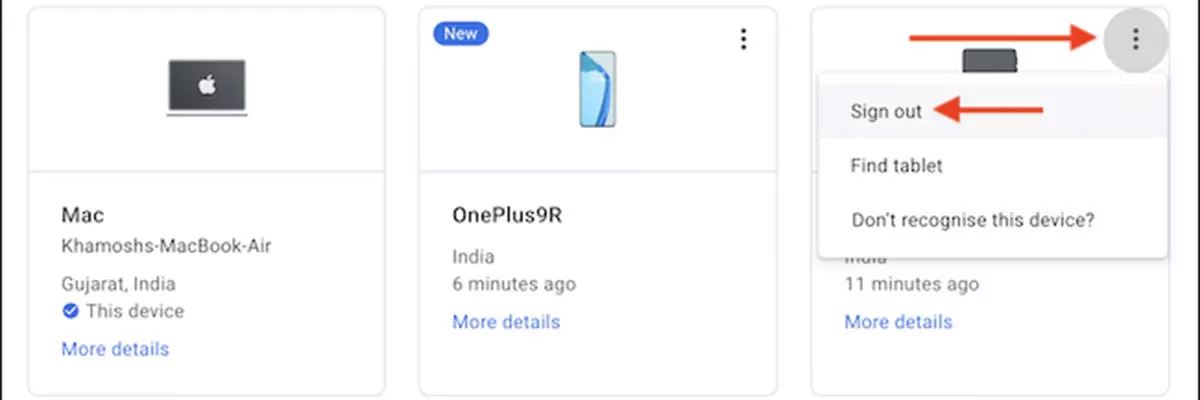The width and height of the screenshot is (1200, 400).
Task: Open More details on the 11 minutes ago device
Action: [898, 322]
